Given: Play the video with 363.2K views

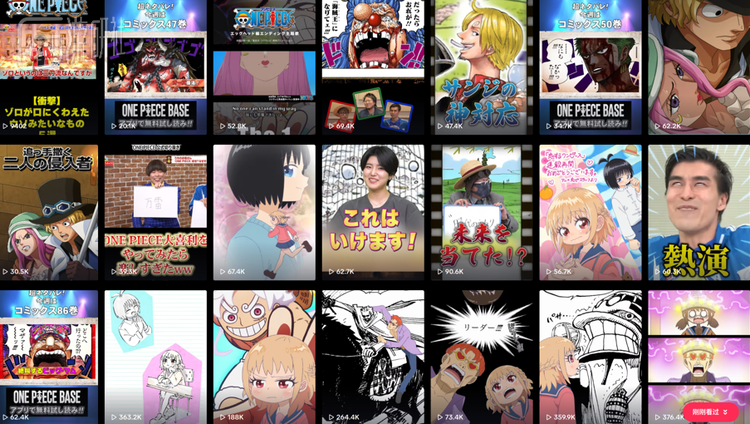Looking at the screenshot, I should (x=156, y=355).
